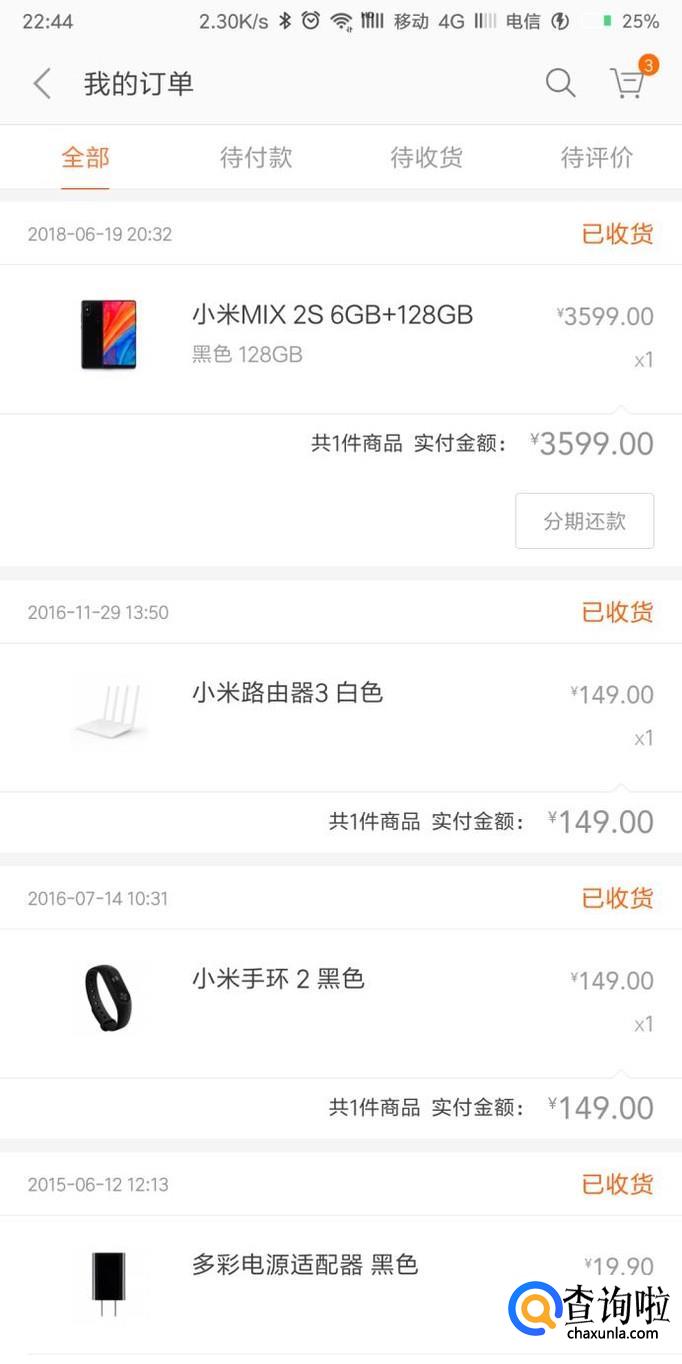Image resolution: width=682 pixels, height=1364 pixels.
Task: Open the search icon
Action: tap(560, 84)
